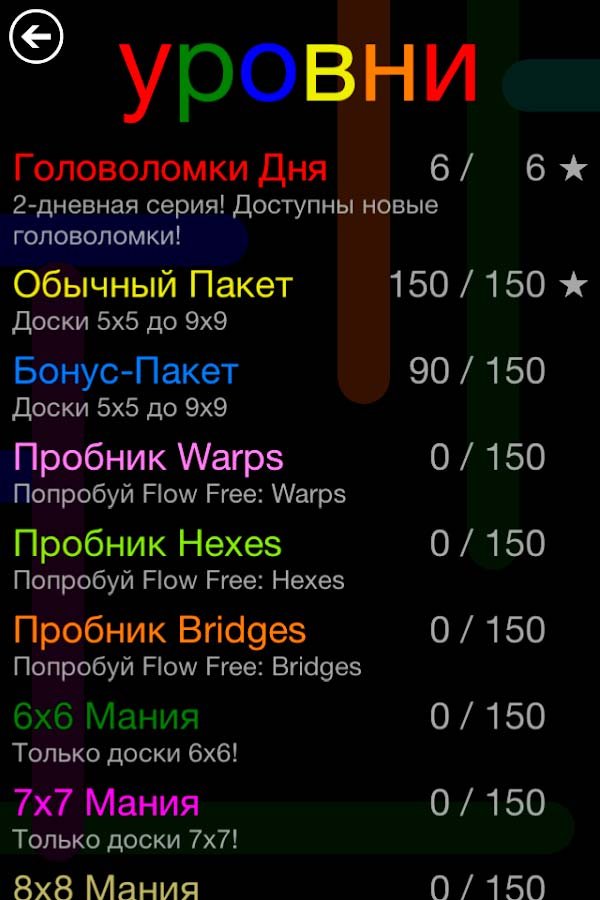The width and height of the screenshot is (600, 900).
Task: Open Пробник Bridges pack
Action: click(160, 631)
